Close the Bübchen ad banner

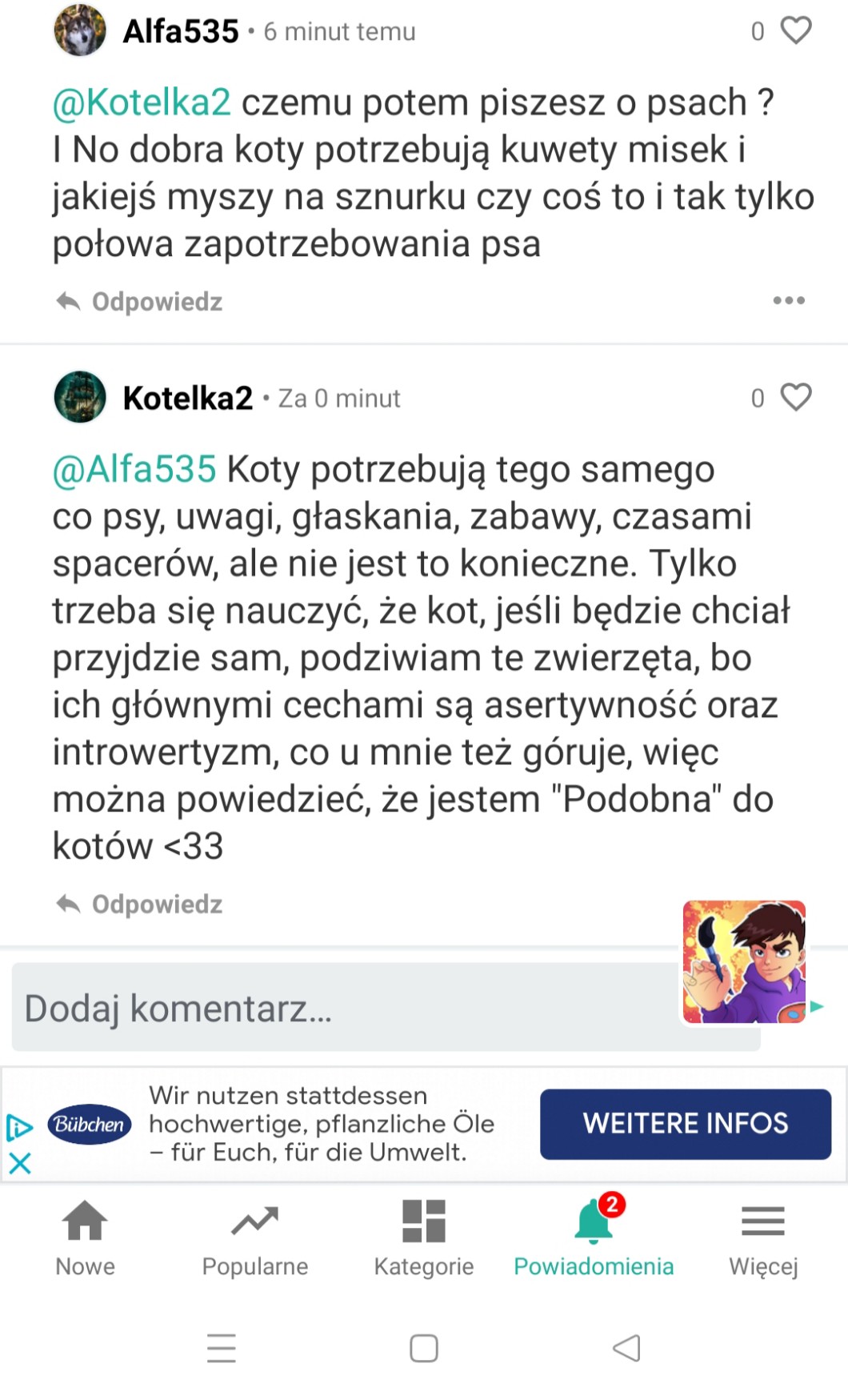coord(20,1163)
